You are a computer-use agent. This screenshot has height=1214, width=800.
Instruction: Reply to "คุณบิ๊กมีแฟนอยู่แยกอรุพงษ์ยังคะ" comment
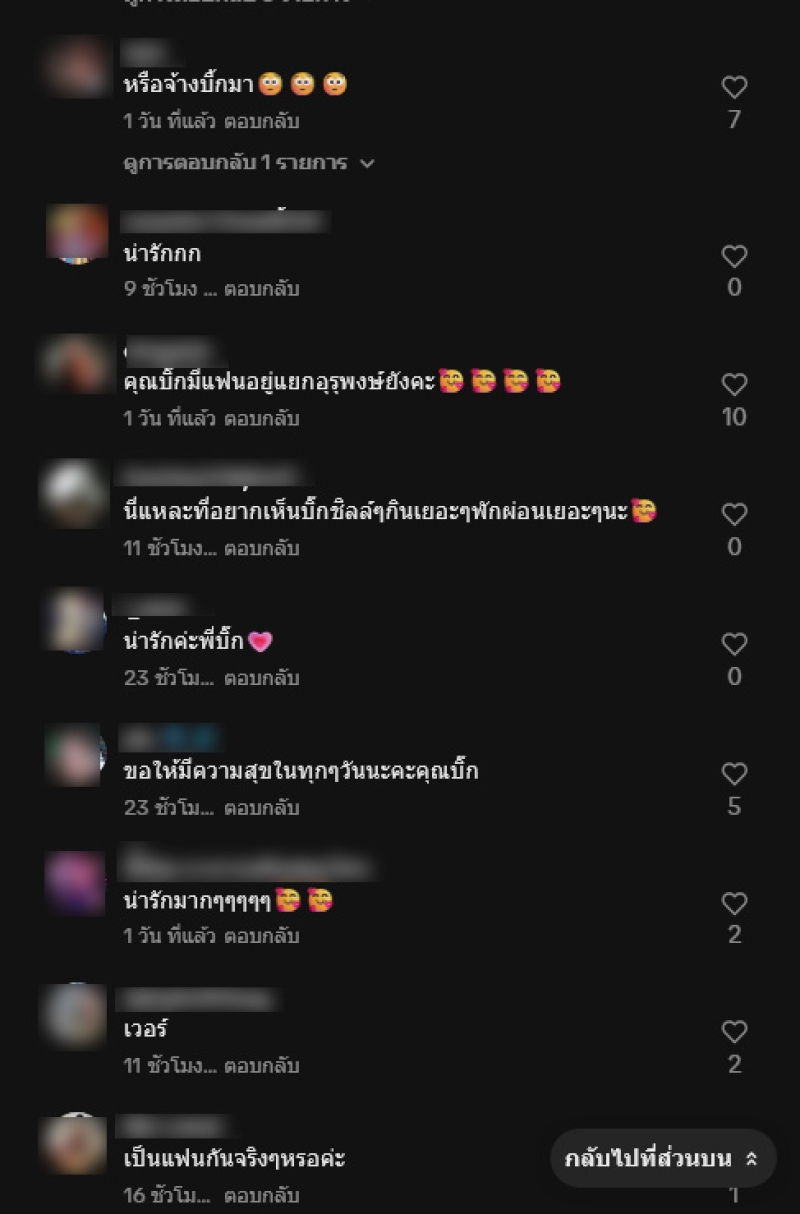coord(261,418)
